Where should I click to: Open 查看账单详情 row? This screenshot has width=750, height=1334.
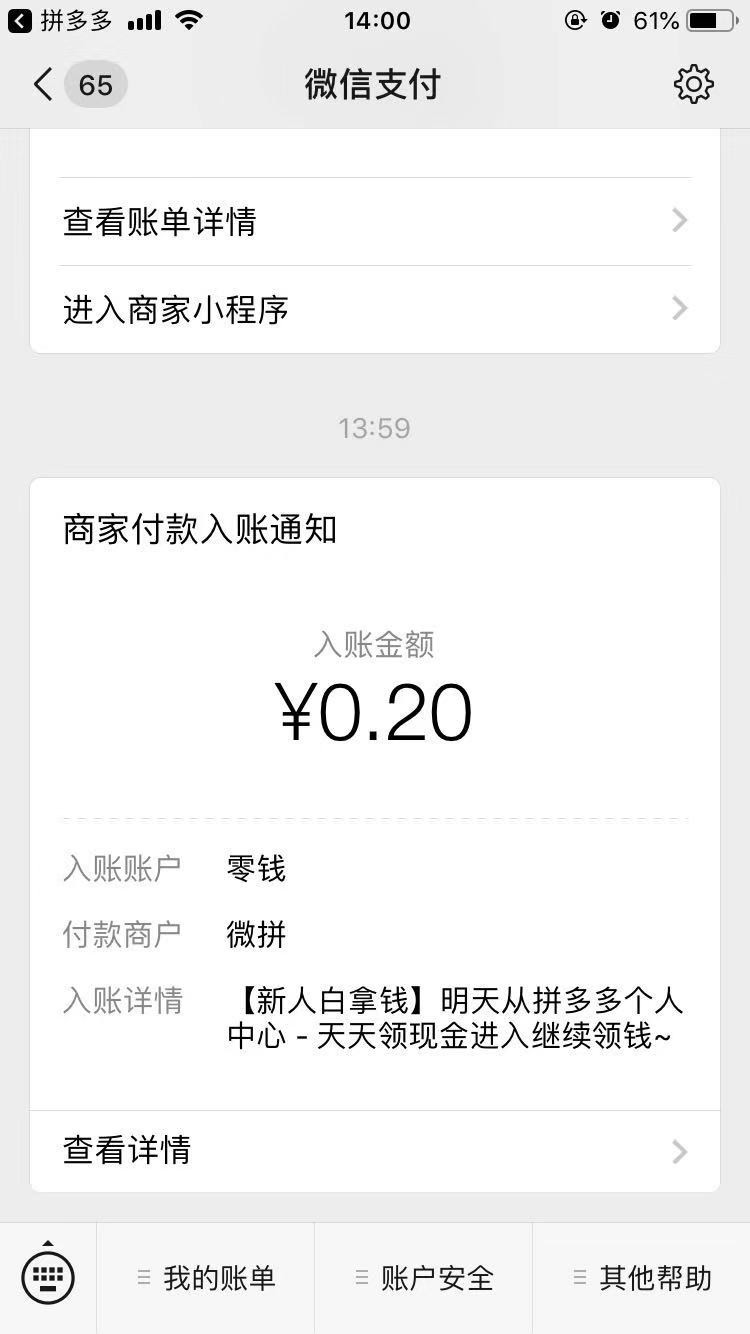(x=375, y=221)
